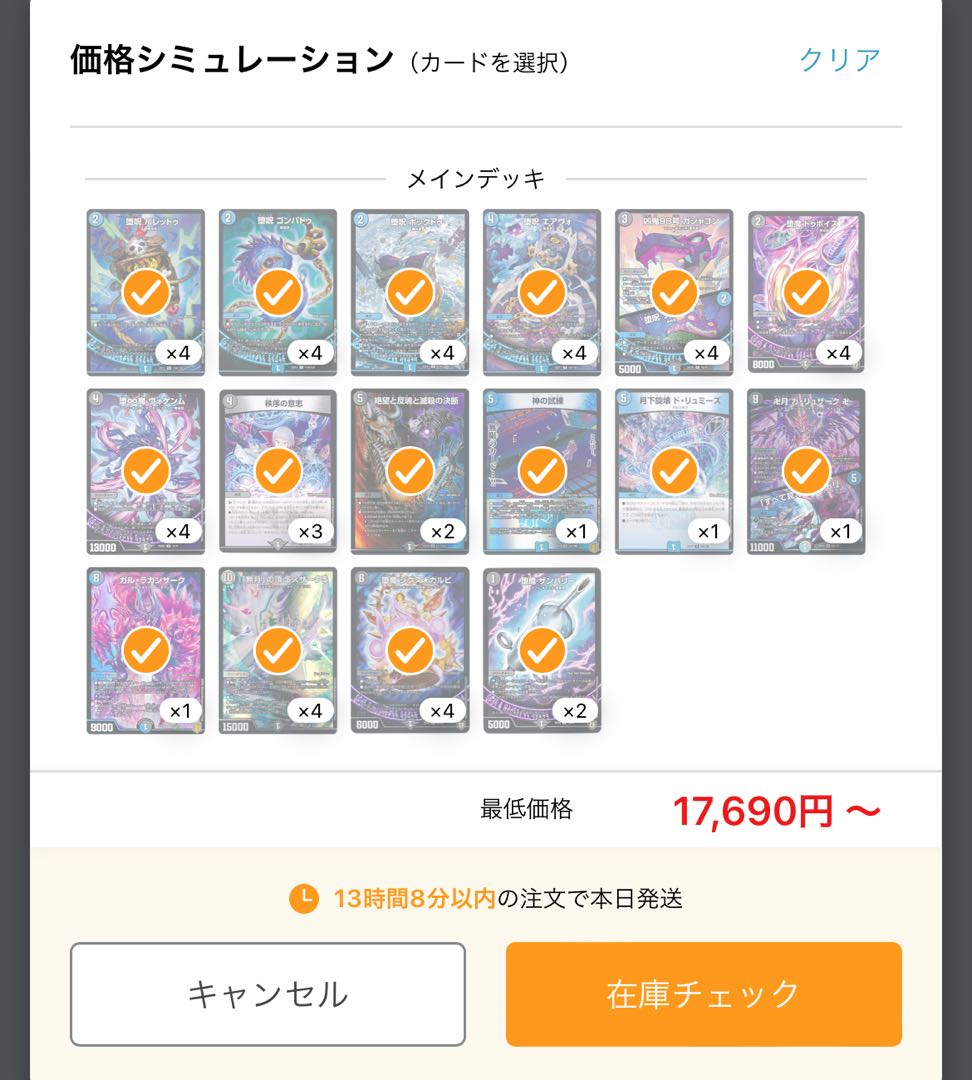Image resolution: width=972 pixels, height=1080 pixels.
Task: Select the 卍月 ガ・リュザーク card thumbnail
Action: [805, 470]
